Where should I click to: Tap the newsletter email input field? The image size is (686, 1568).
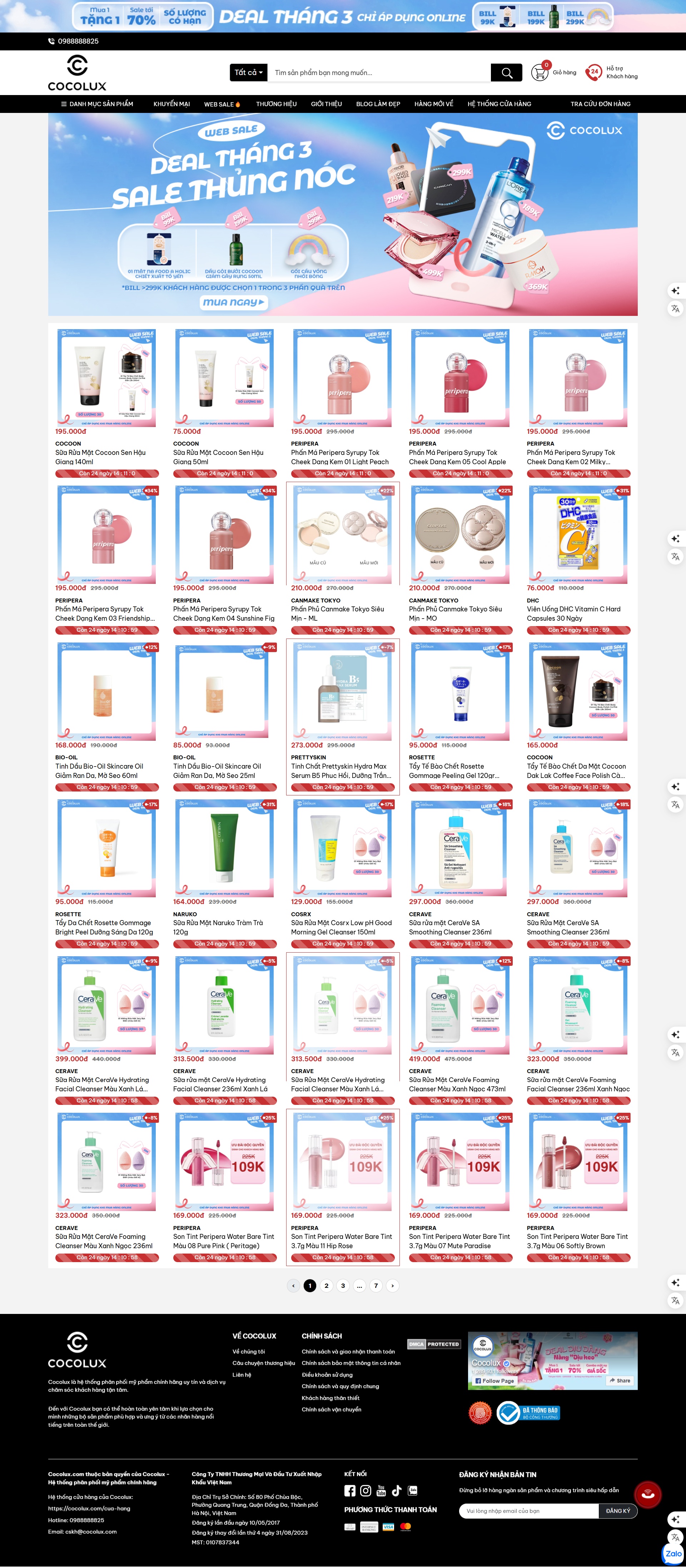point(528,1510)
